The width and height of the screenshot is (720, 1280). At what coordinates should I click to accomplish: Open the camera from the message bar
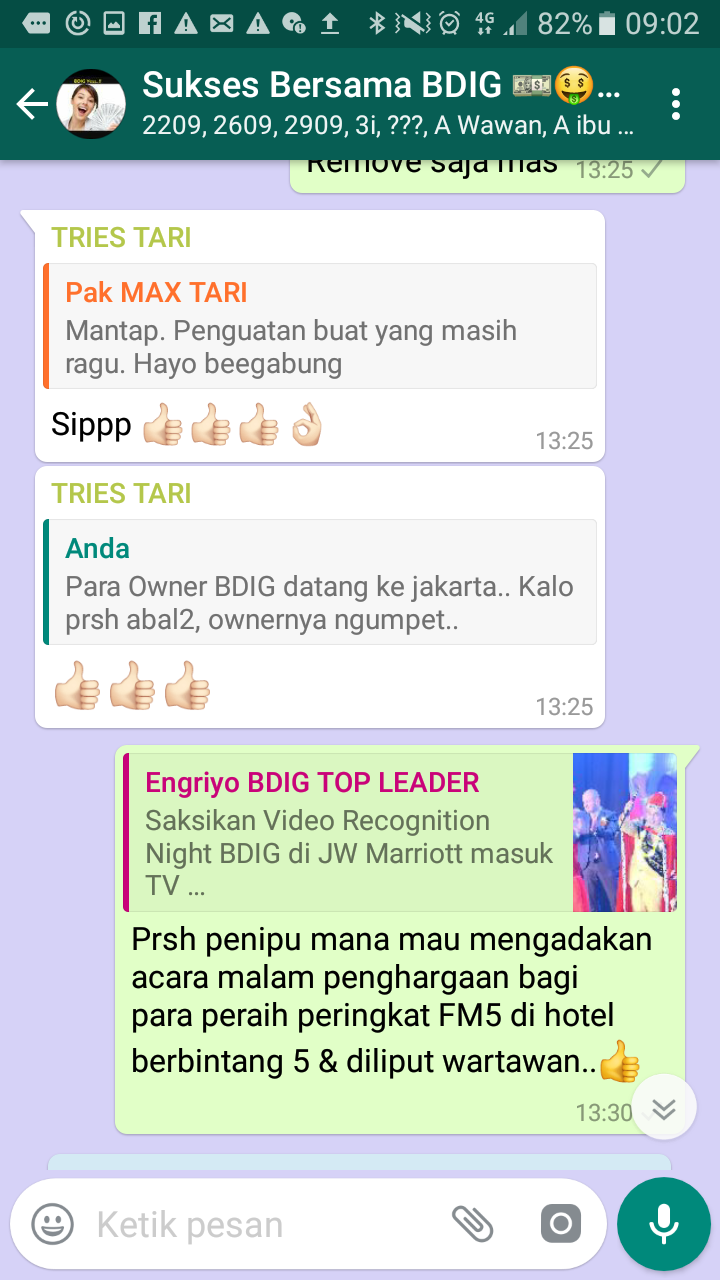[x=560, y=1224]
